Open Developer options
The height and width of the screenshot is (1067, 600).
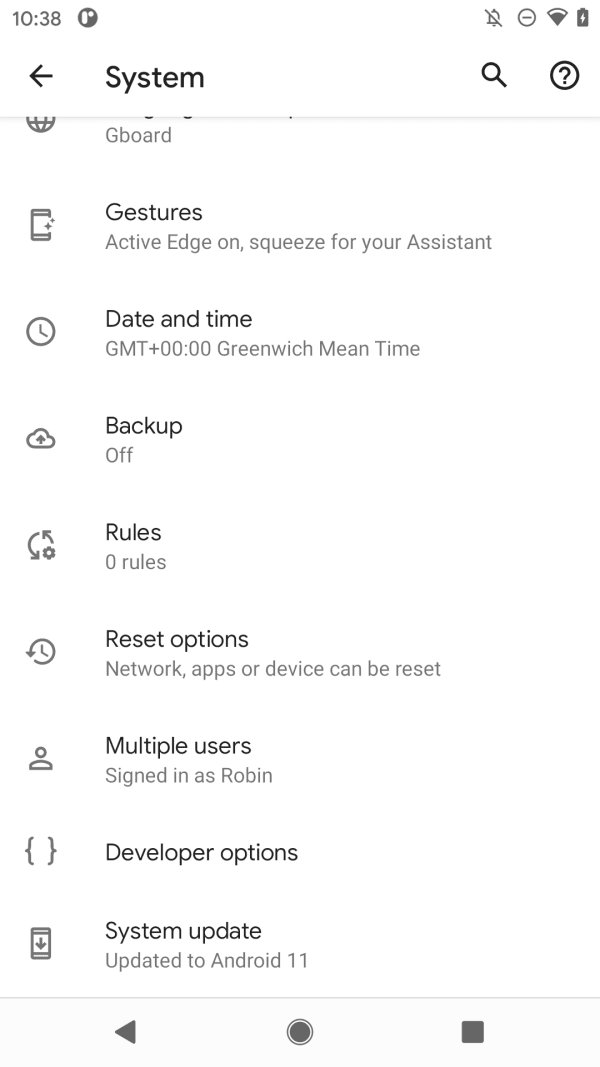(300, 852)
